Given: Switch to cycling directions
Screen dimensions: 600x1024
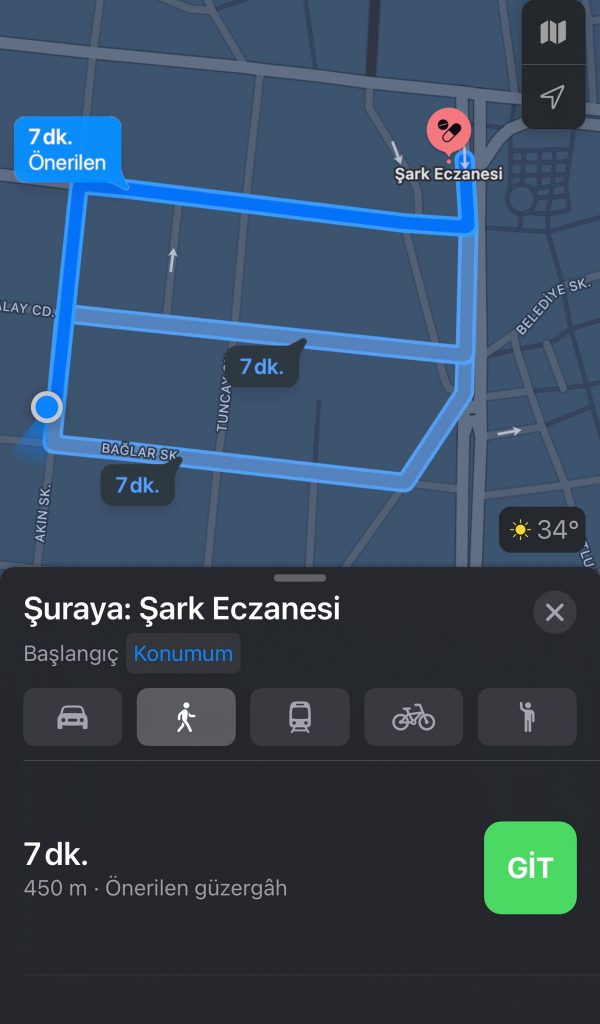Looking at the screenshot, I should [x=413, y=717].
